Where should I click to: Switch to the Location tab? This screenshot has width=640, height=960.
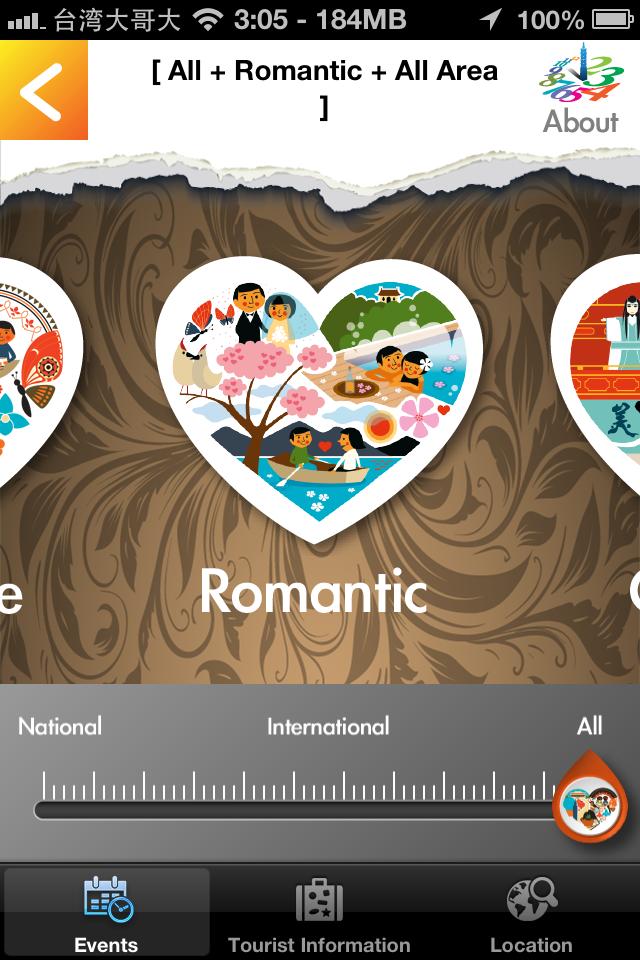(x=531, y=912)
